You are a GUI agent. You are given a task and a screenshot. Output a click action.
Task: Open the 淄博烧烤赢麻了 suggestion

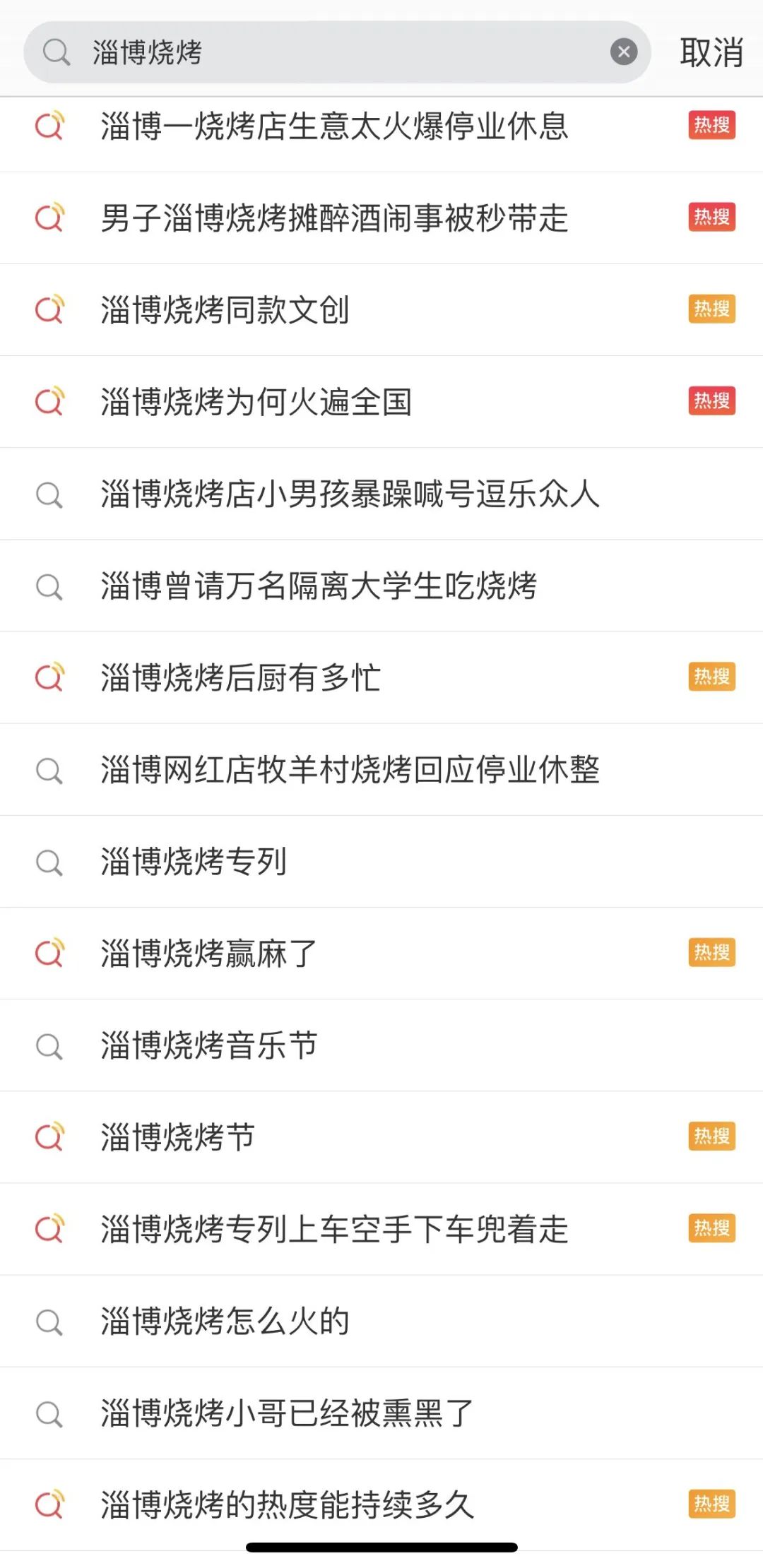click(381, 953)
